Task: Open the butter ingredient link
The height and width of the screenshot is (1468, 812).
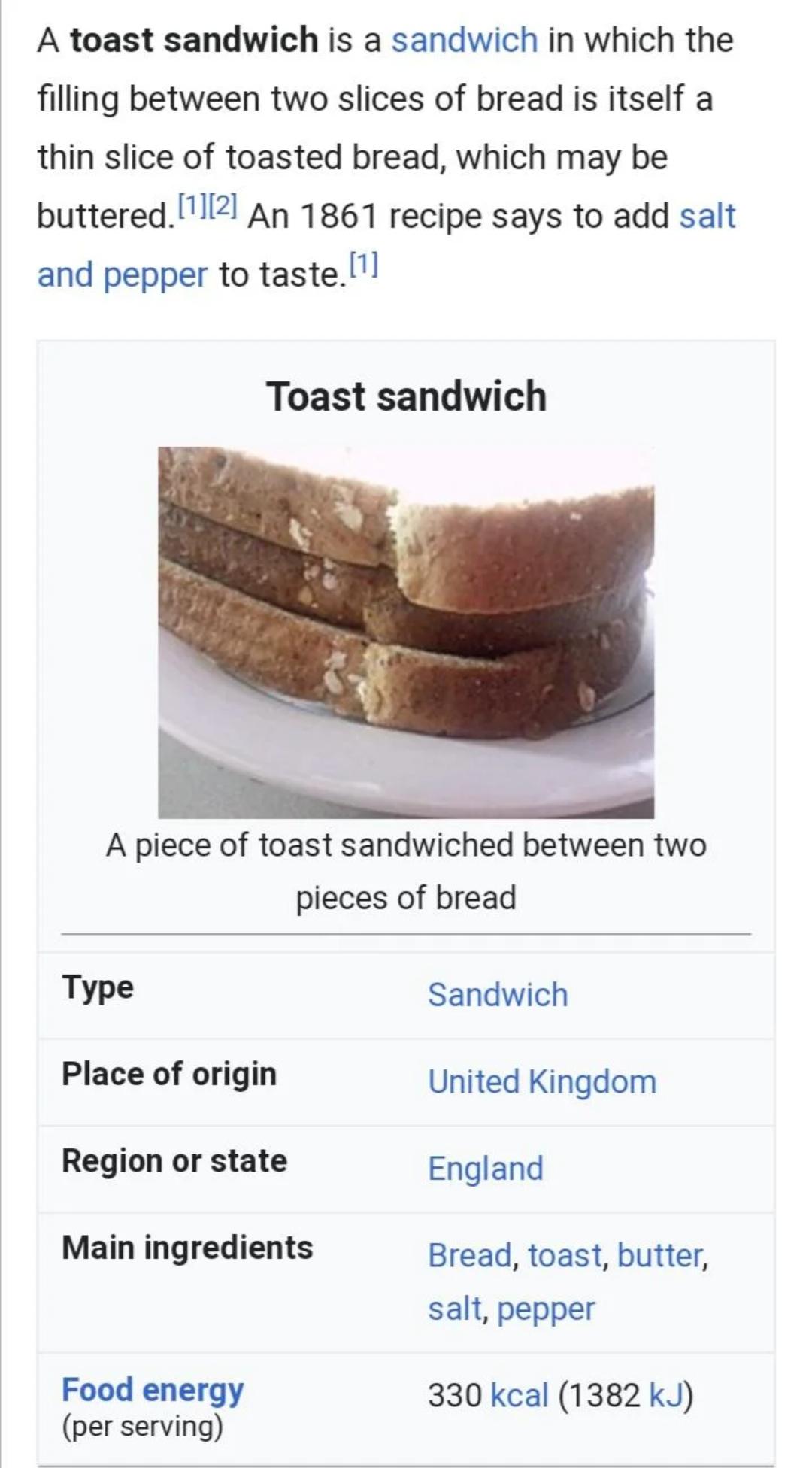Action: 660,1255
